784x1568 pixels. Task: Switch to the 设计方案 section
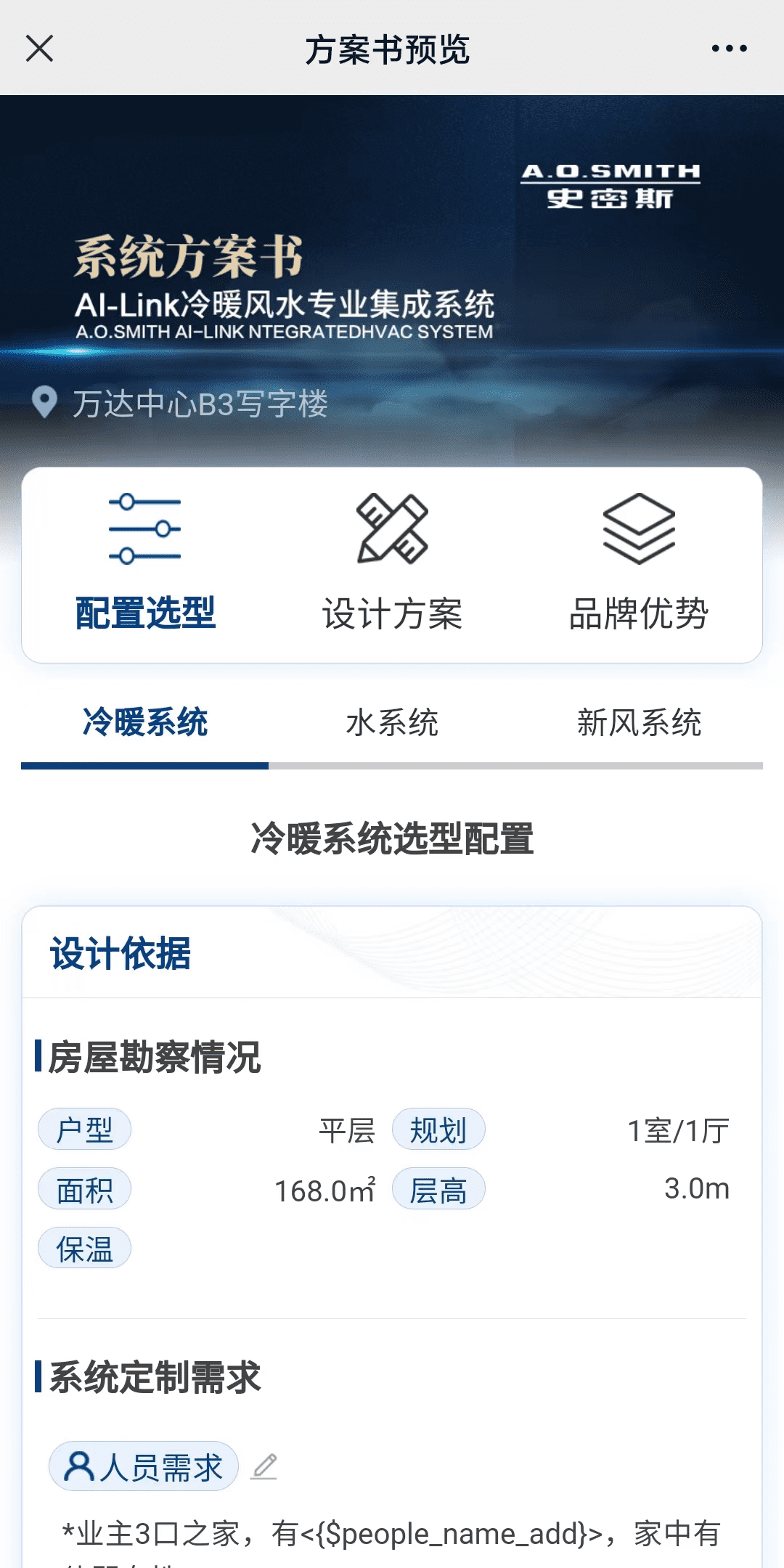[392, 563]
